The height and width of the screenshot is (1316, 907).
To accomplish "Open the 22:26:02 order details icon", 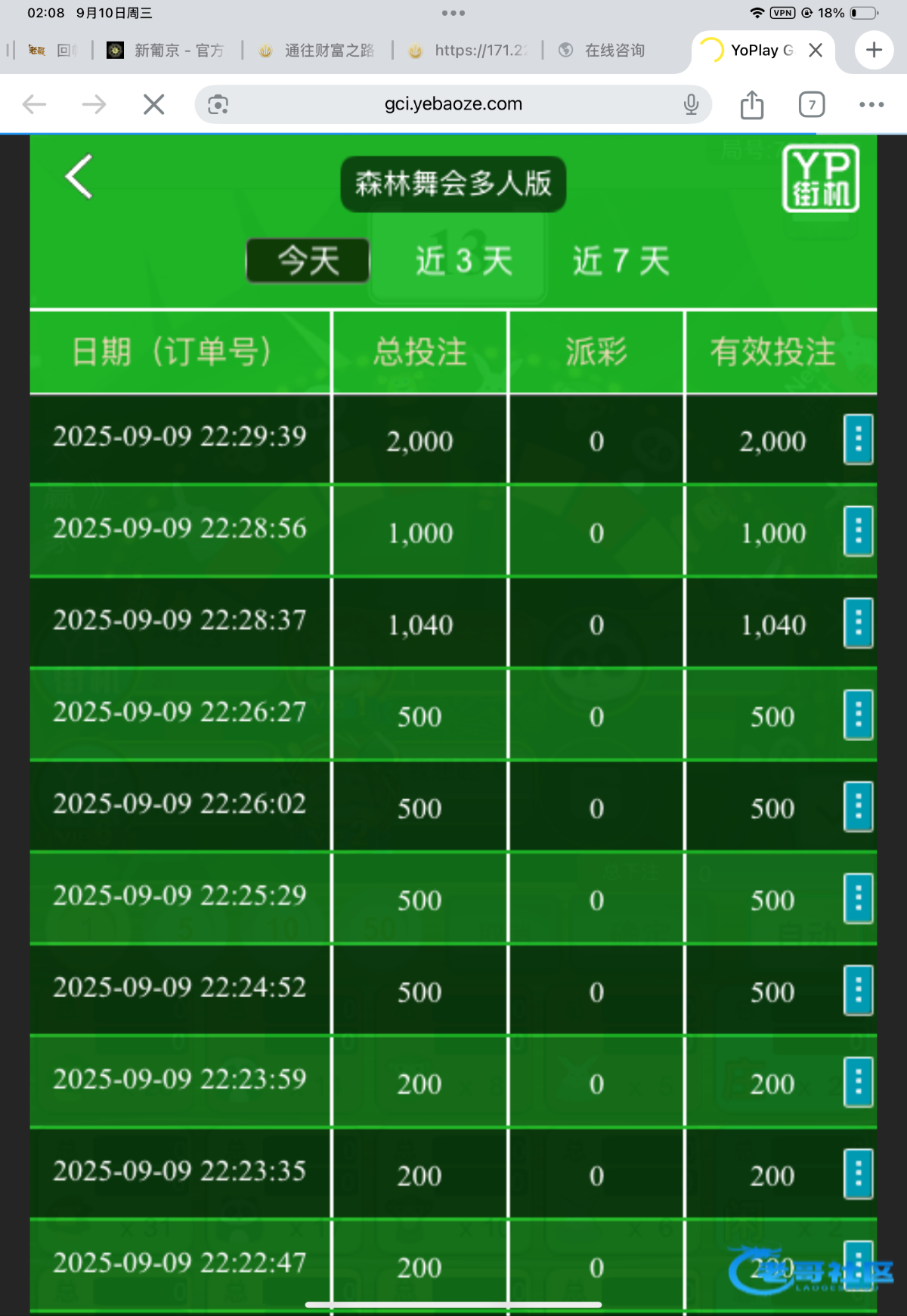I will [x=858, y=807].
